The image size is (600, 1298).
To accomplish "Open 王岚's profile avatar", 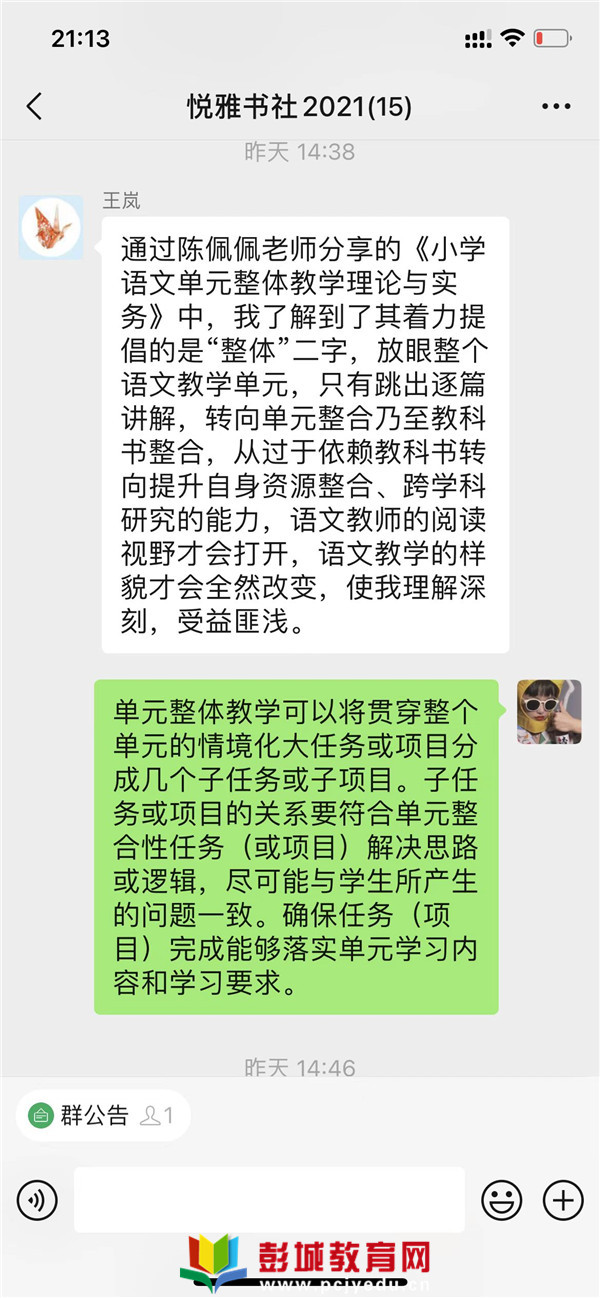I will pyautogui.click(x=51, y=227).
